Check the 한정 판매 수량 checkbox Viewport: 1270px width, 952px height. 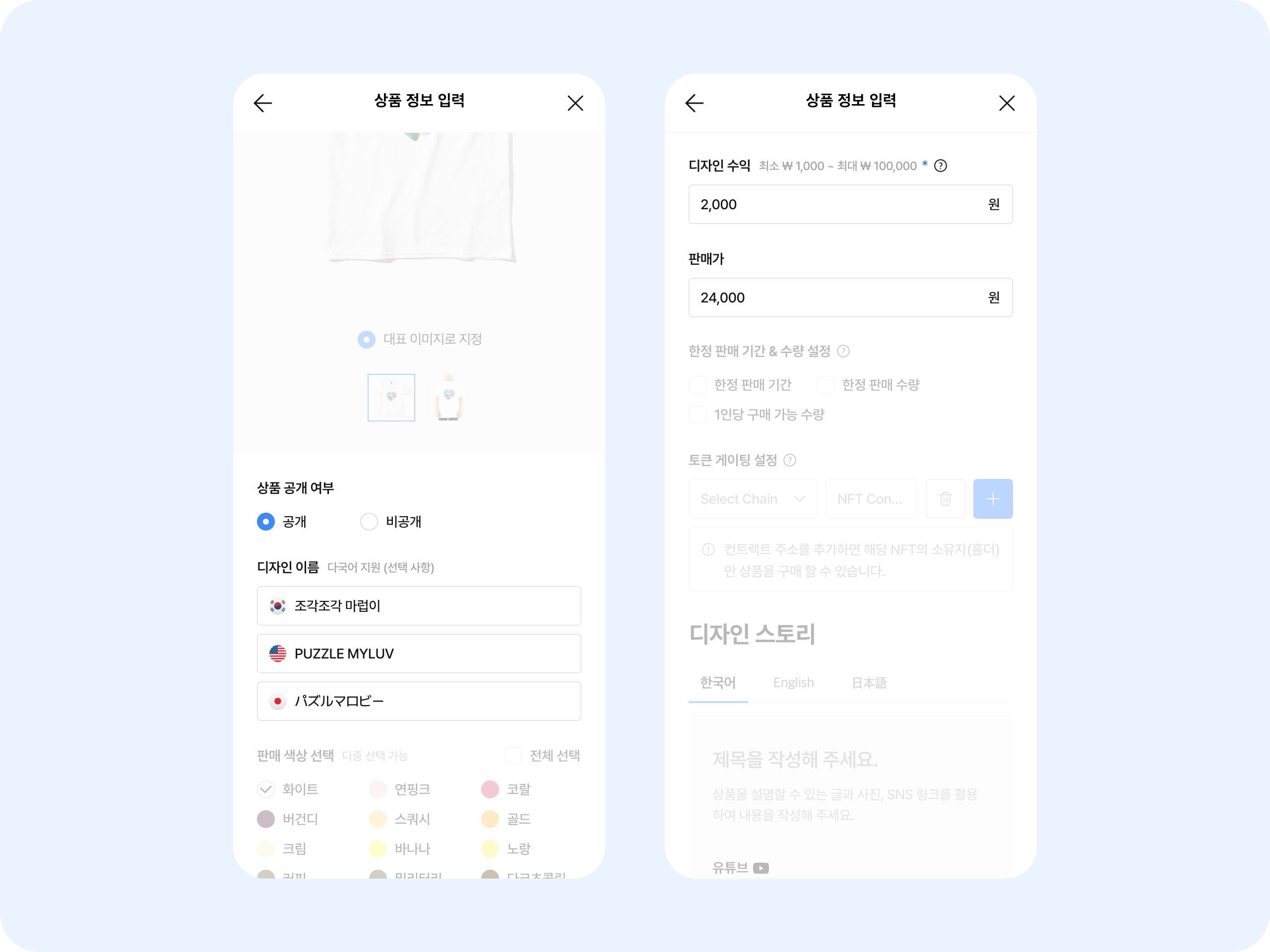(825, 384)
